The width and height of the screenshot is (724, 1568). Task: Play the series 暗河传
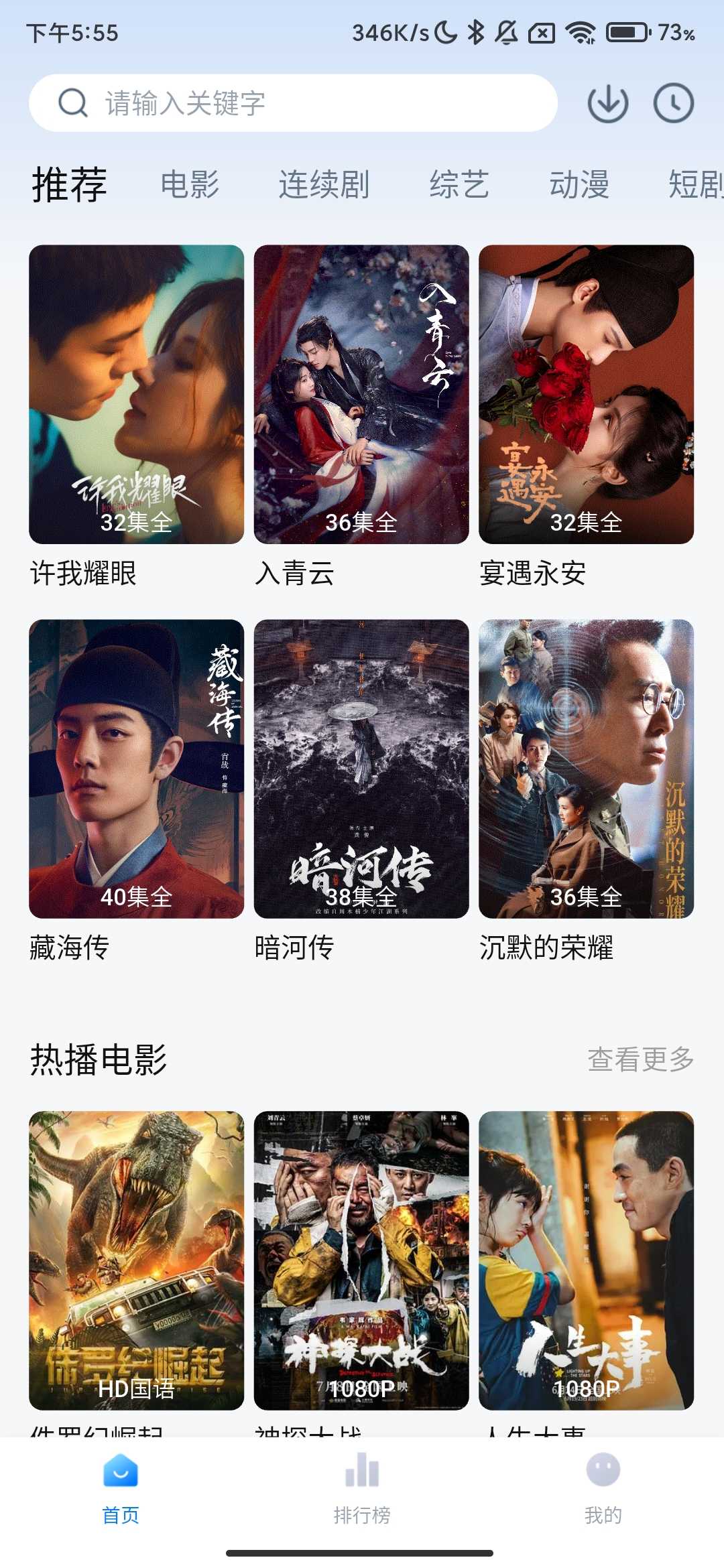pyautogui.click(x=361, y=769)
